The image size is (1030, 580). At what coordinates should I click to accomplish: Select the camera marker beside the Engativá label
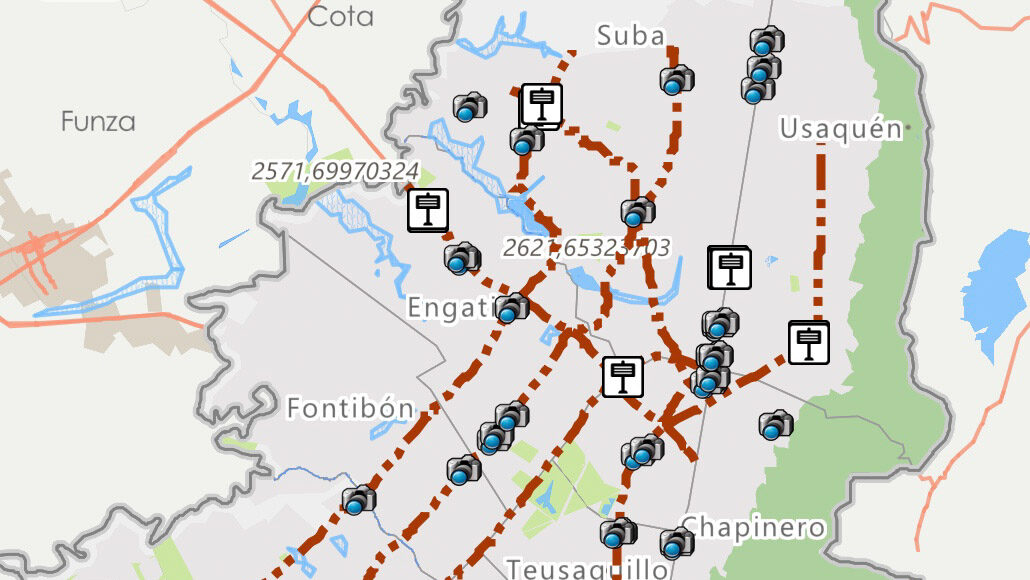point(512,308)
